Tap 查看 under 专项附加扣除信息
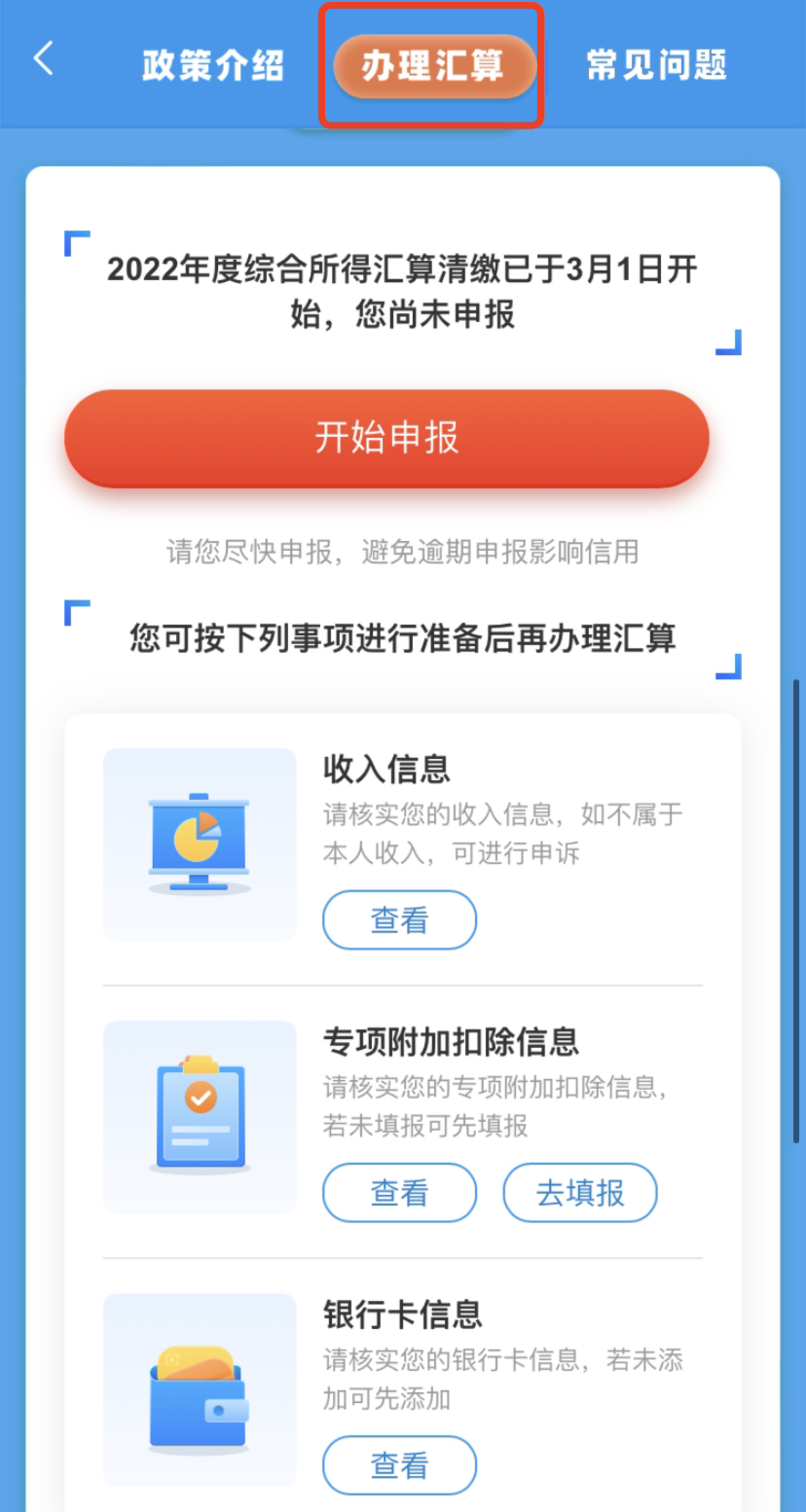Viewport: 806px width, 1512px height. click(399, 1192)
